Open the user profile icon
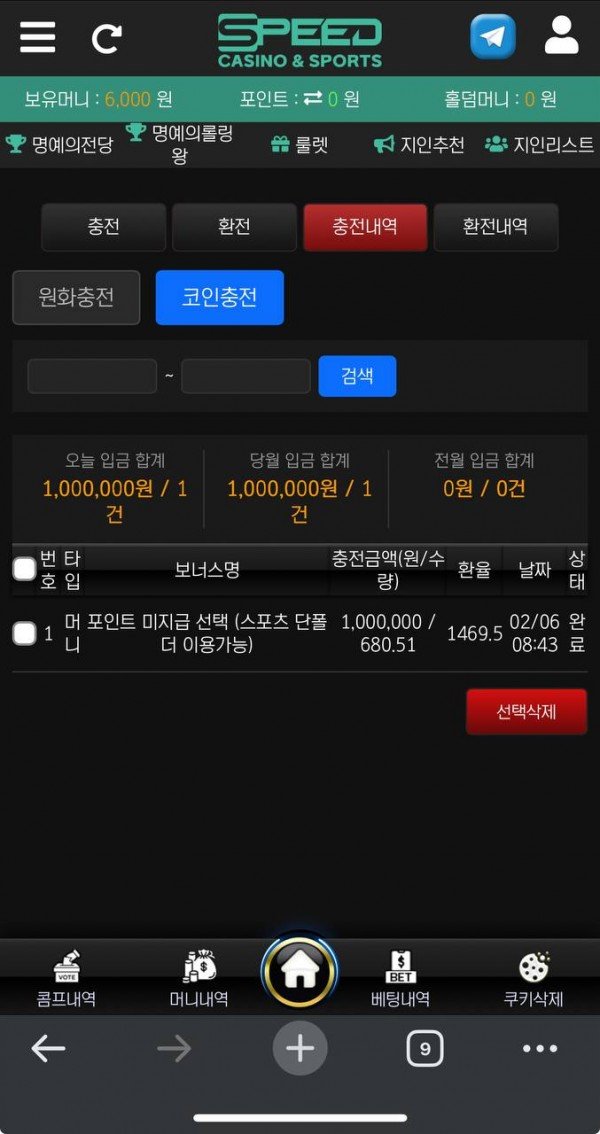This screenshot has height=1134, width=600. click(561, 36)
